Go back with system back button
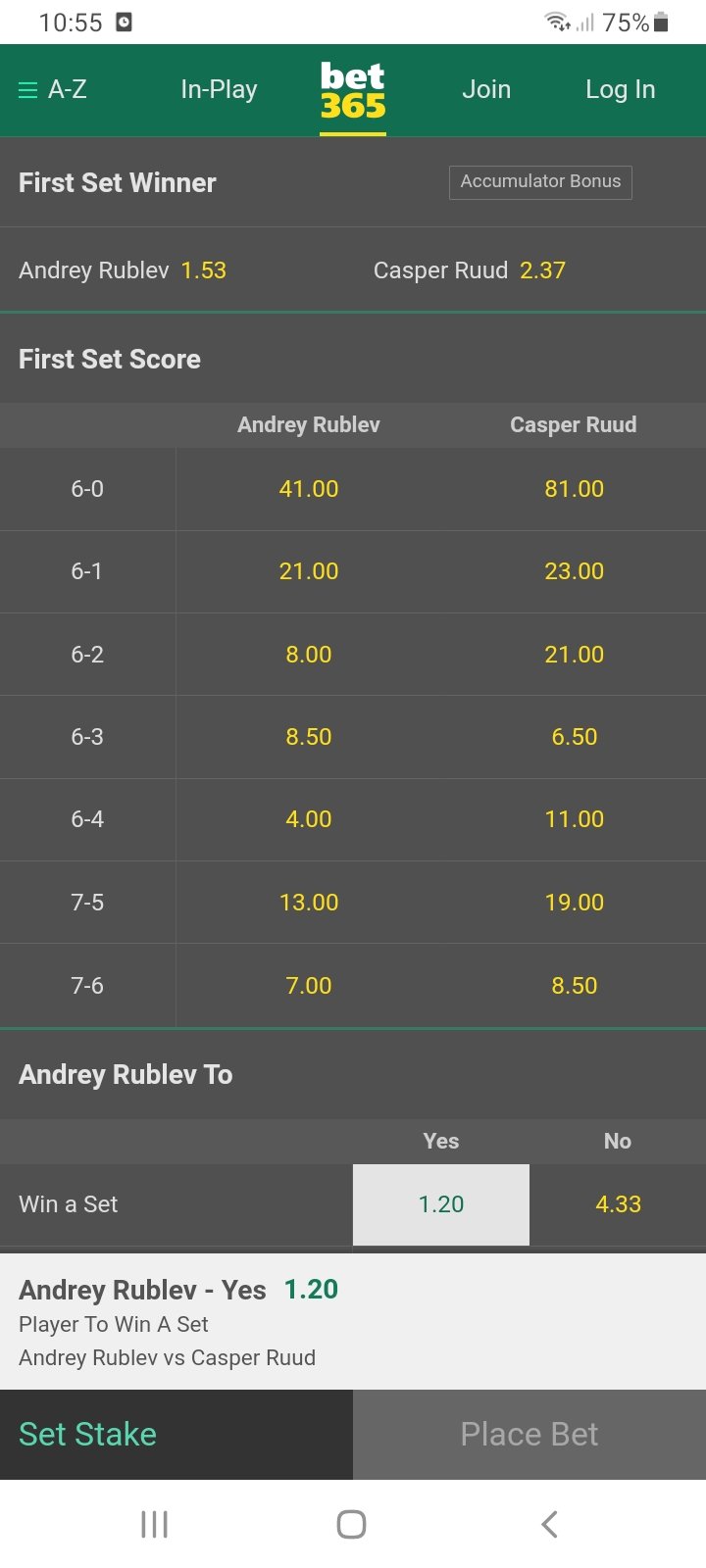This screenshot has height=1568, width=706. (x=549, y=1524)
